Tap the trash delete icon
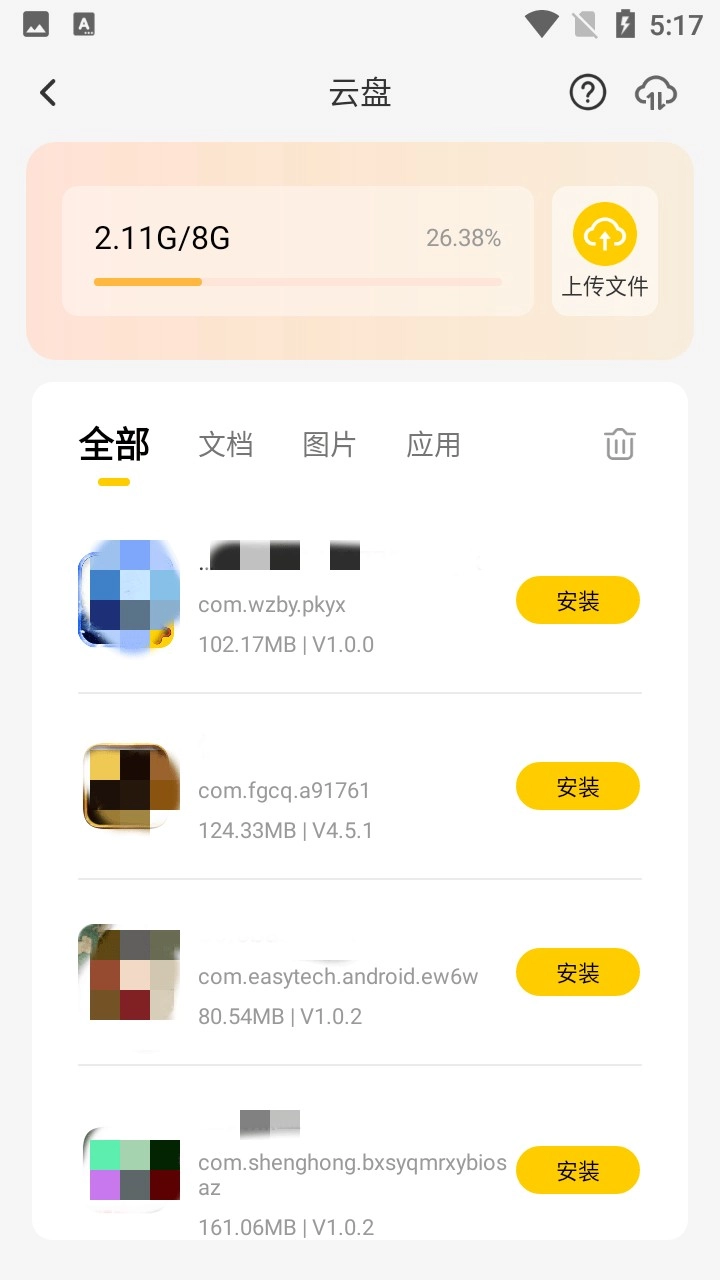Screen dimensions: 720x1280 click(620, 444)
